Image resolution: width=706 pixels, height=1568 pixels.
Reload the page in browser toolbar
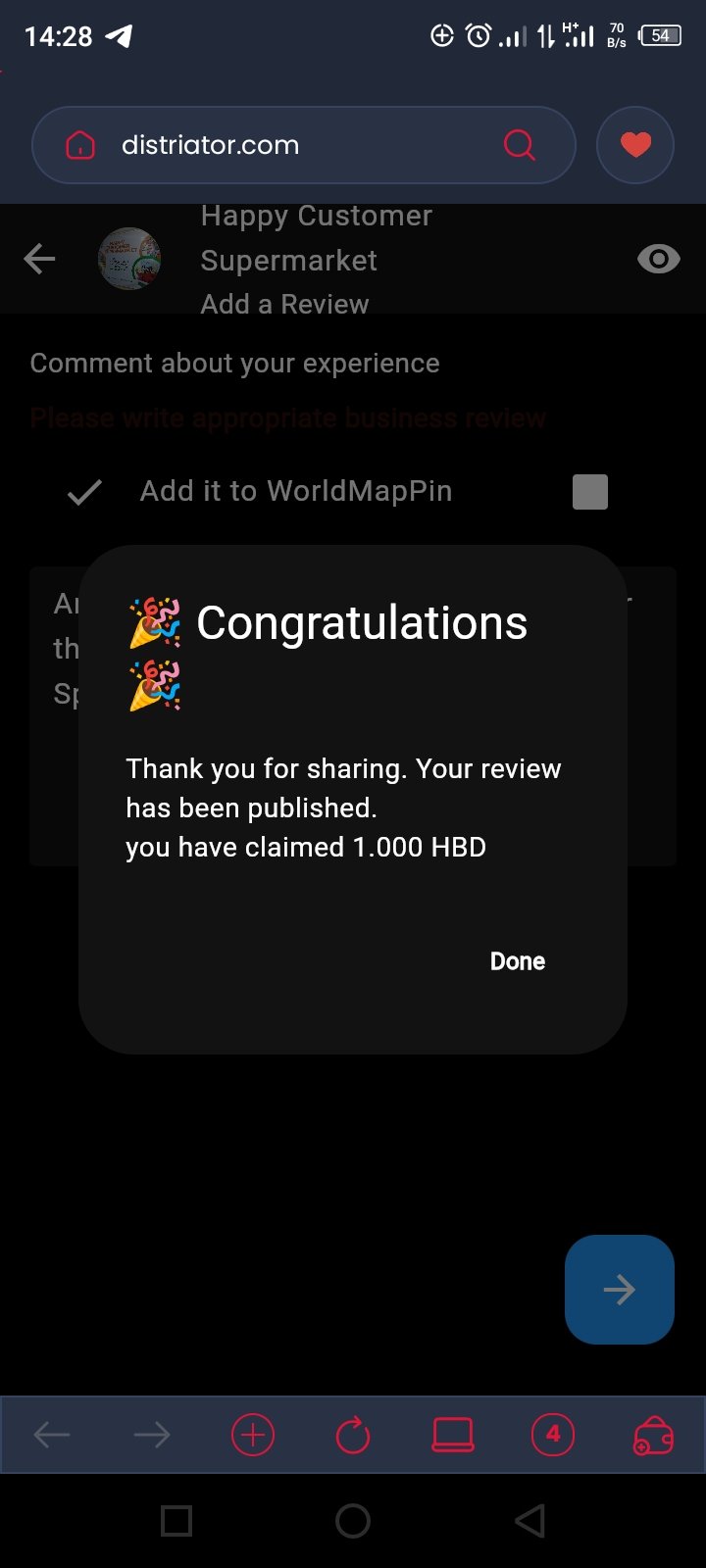tap(353, 1436)
